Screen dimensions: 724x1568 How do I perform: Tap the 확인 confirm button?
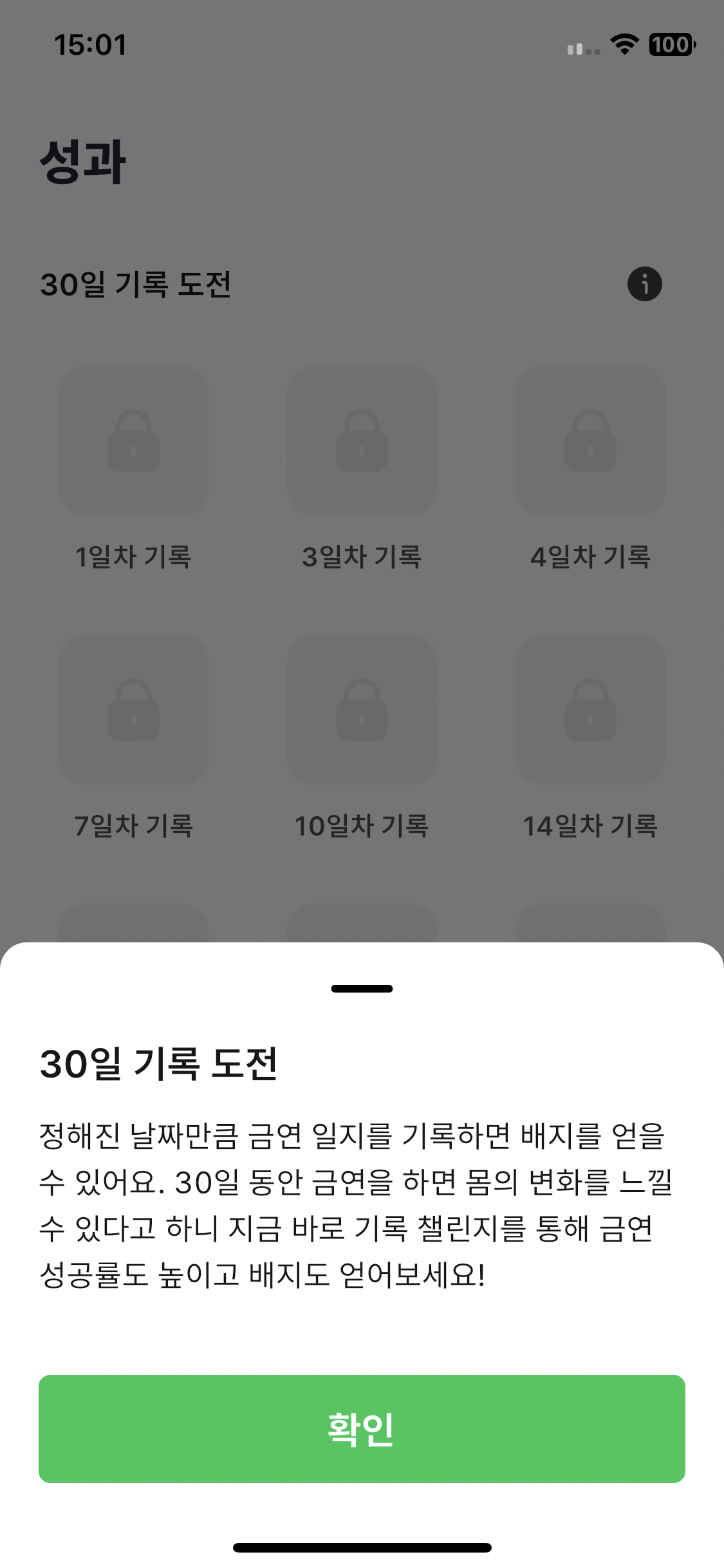(x=362, y=1428)
